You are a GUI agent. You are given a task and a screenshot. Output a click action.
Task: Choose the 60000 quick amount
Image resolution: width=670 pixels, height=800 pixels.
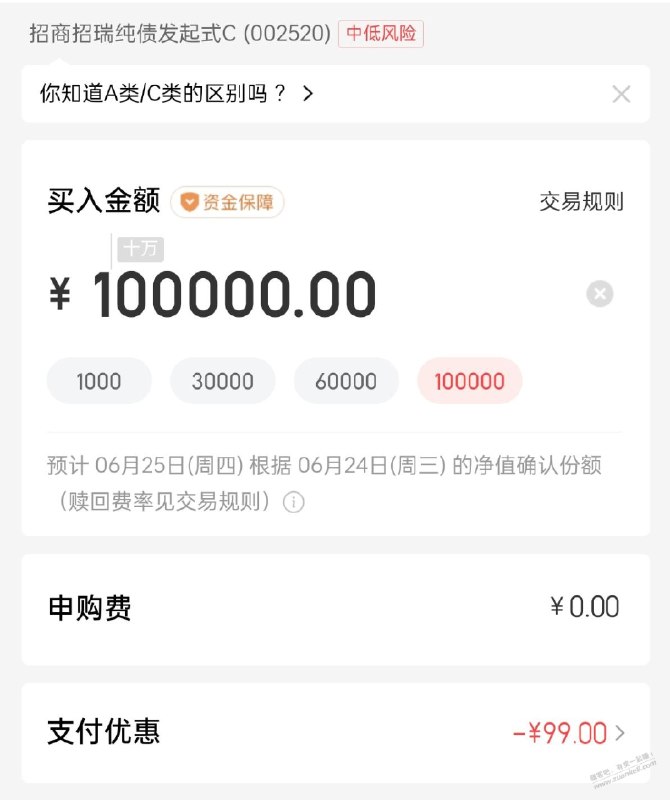point(346,381)
